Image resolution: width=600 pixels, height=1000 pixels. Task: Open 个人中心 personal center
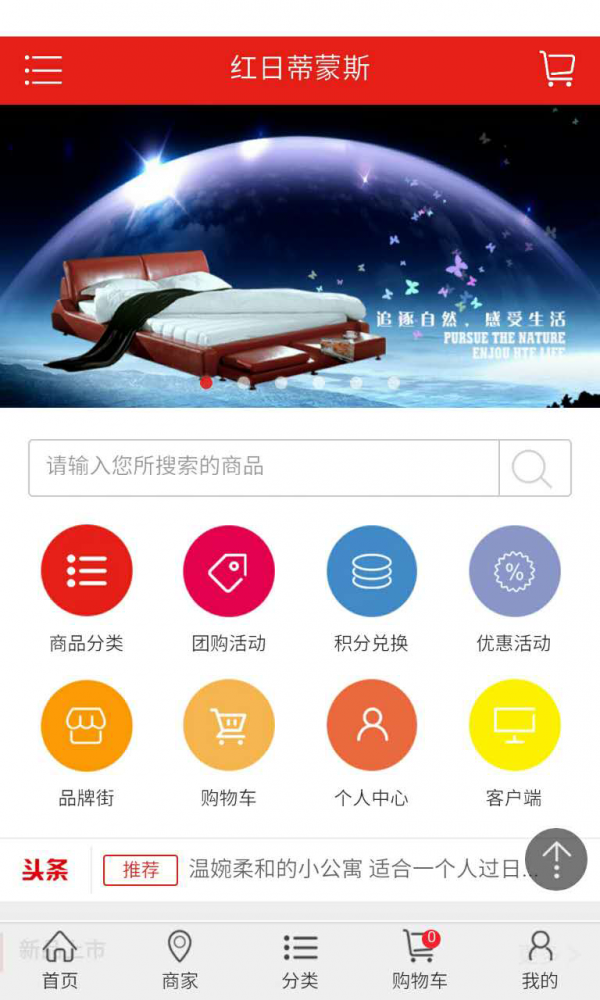point(371,726)
